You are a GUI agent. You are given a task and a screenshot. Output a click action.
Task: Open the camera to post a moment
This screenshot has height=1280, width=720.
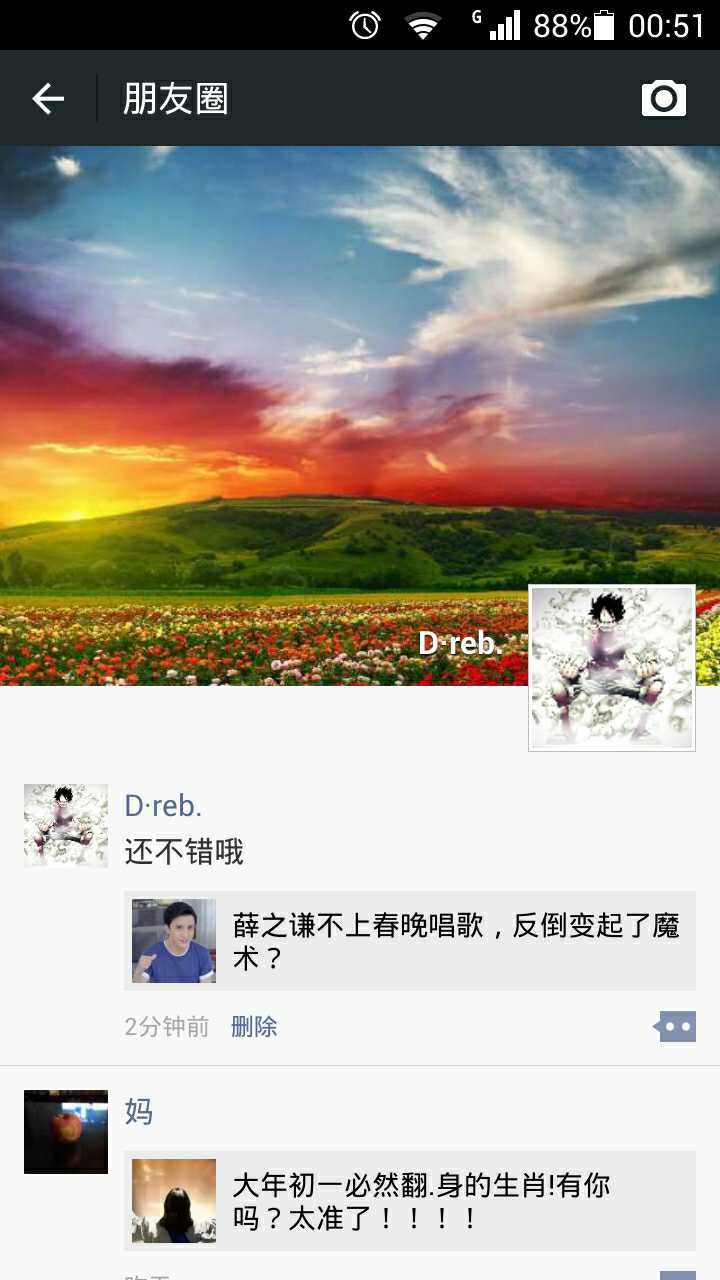pos(663,99)
